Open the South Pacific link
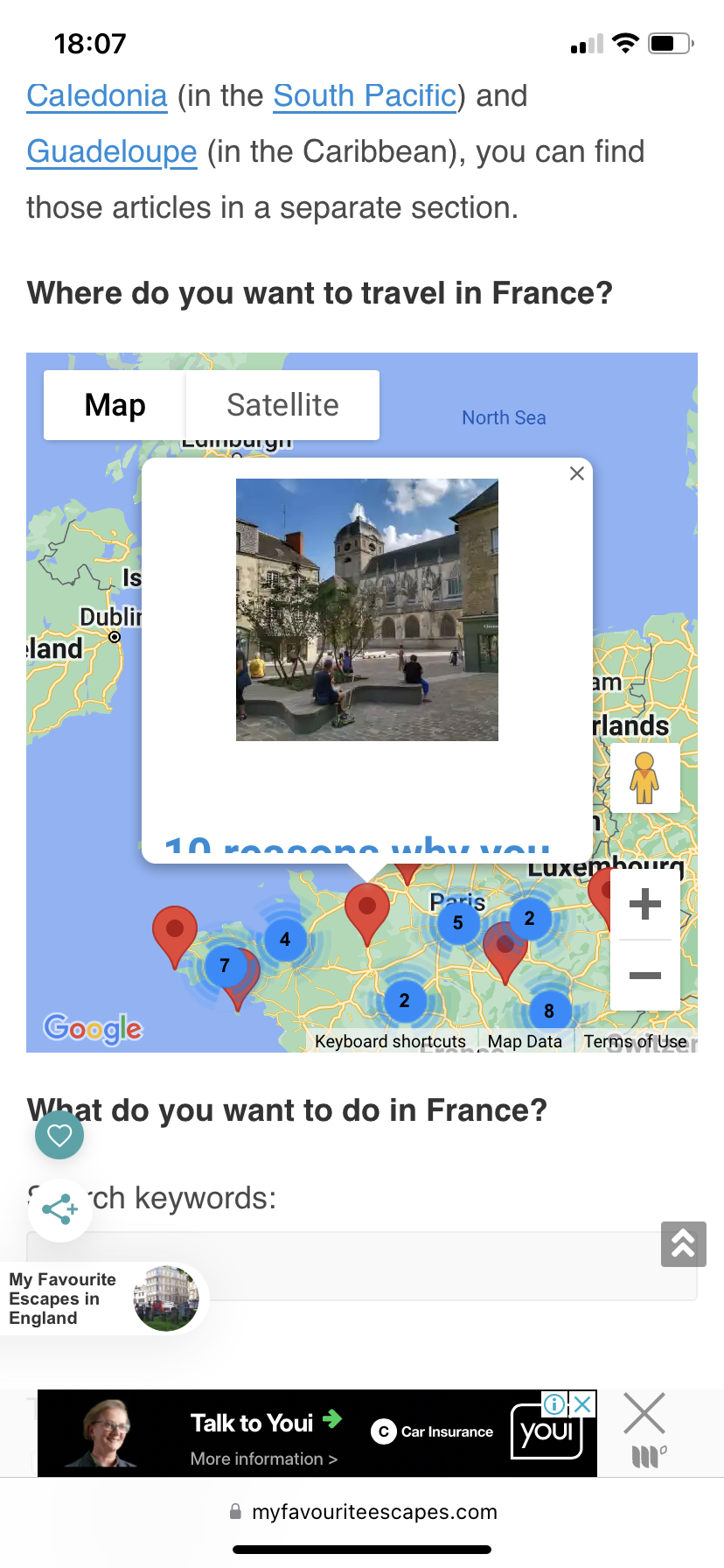 click(x=365, y=95)
